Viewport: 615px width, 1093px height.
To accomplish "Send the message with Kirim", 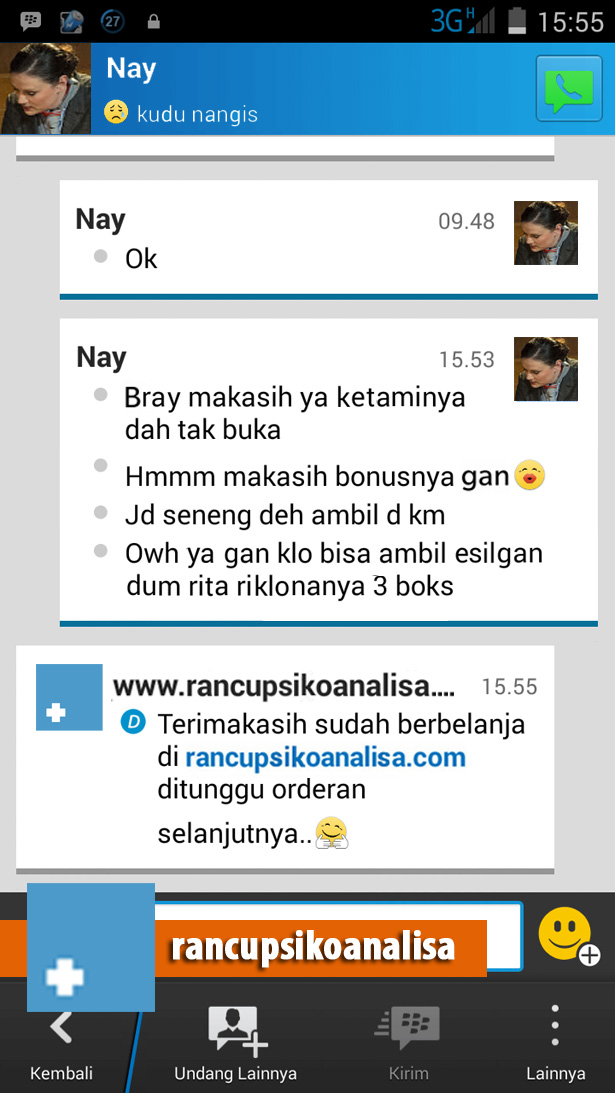I will (408, 1043).
